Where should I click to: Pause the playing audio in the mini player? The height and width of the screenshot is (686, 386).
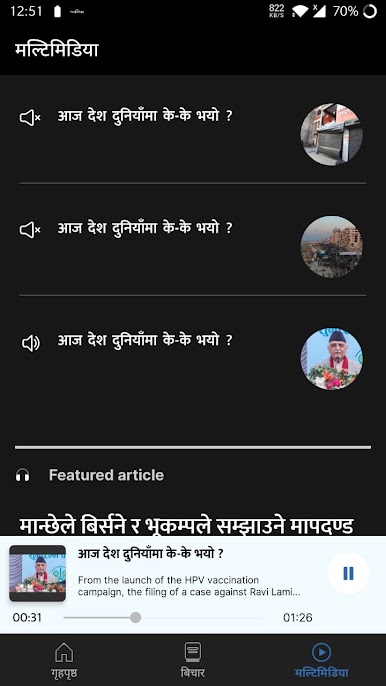coord(348,573)
